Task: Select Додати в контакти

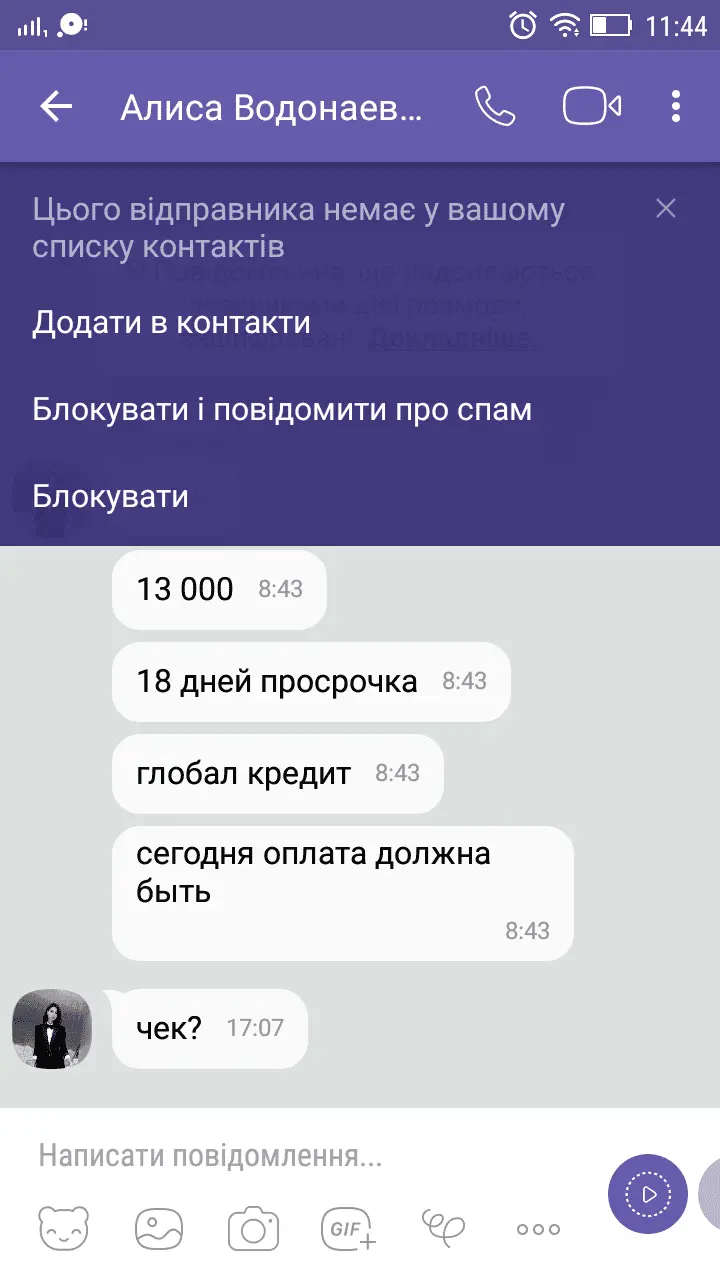Action: [x=171, y=323]
